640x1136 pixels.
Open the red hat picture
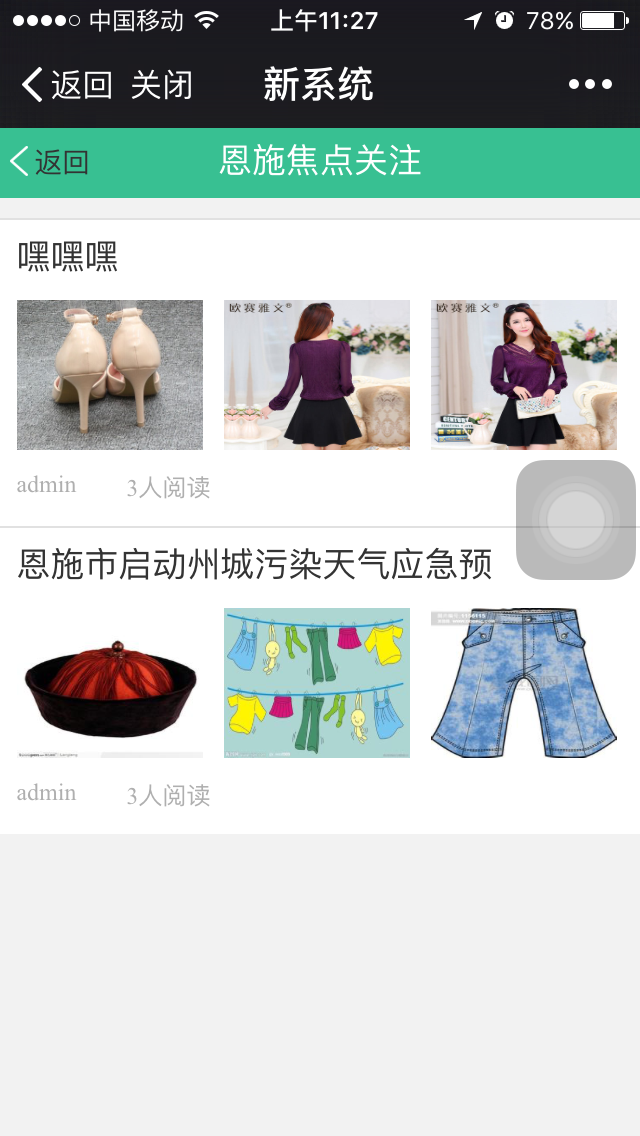110,683
